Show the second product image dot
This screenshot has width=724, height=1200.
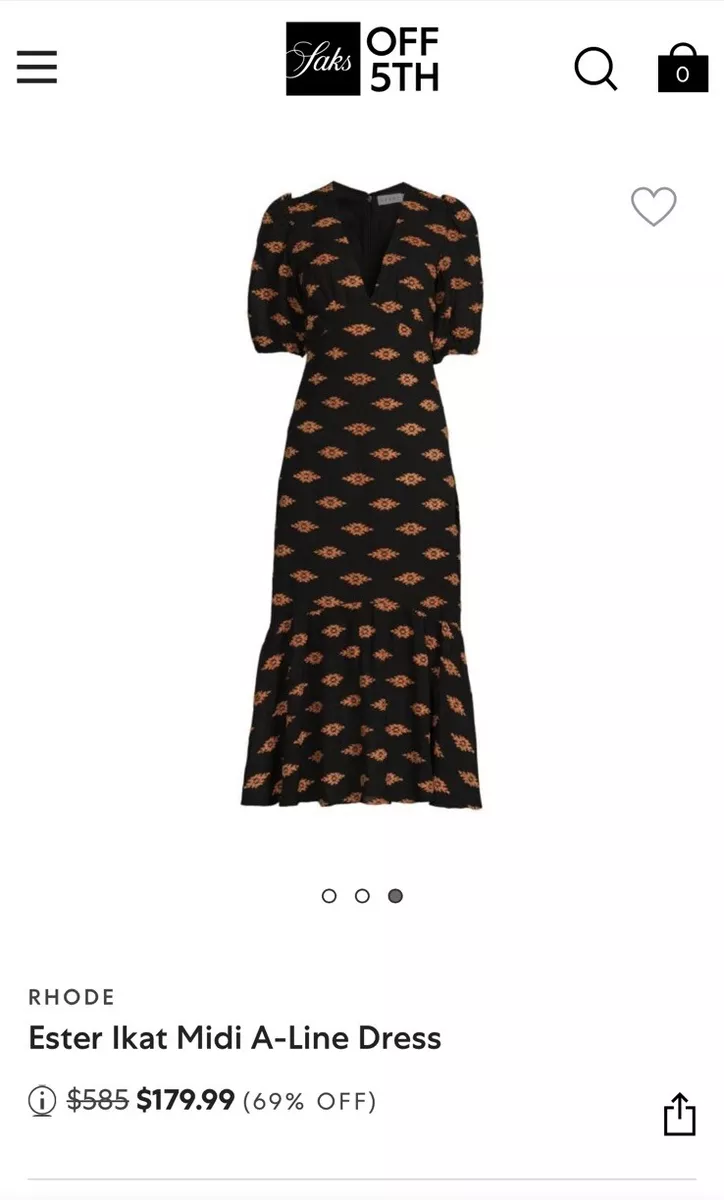coord(362,896)
